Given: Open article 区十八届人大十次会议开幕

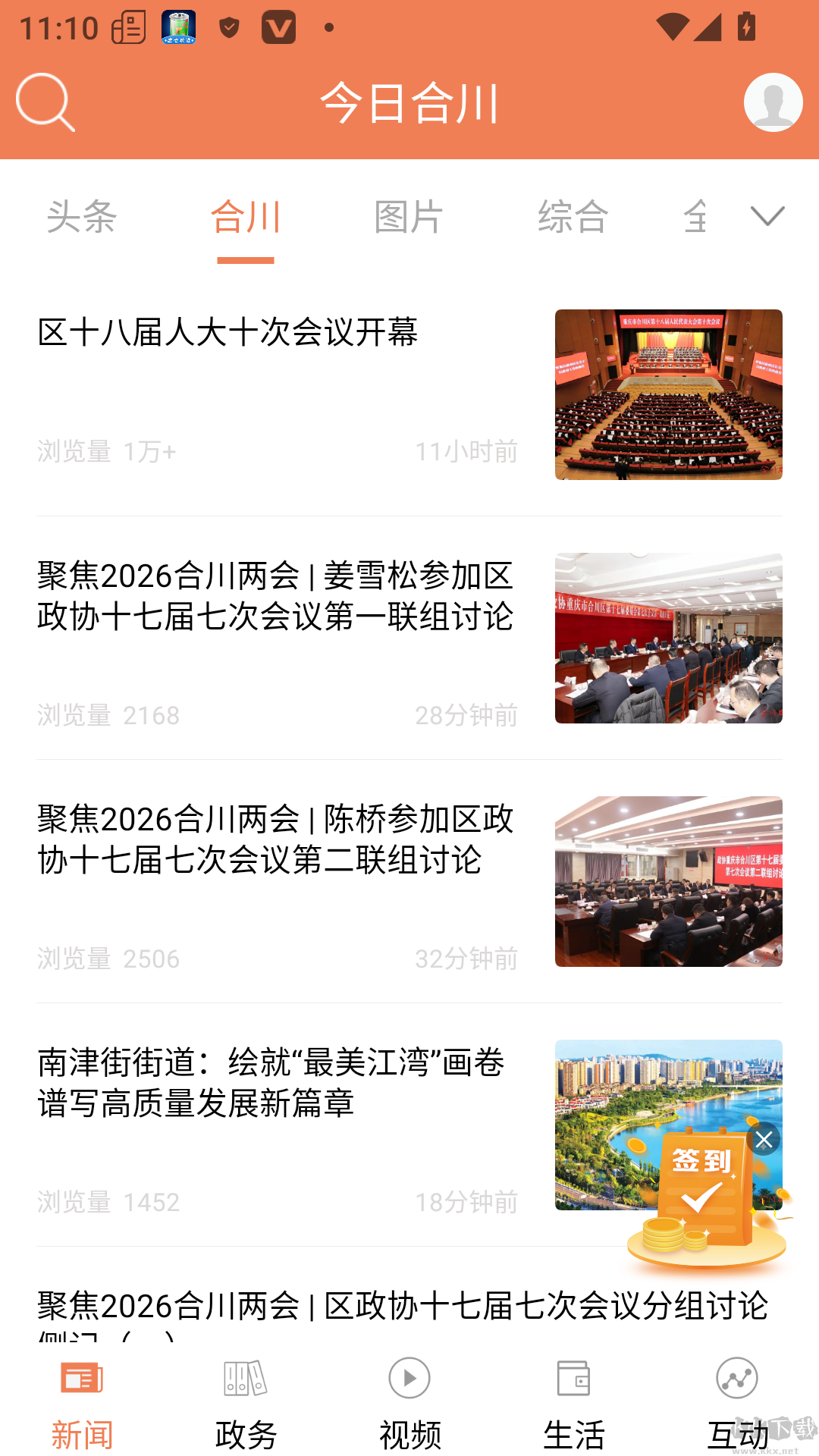Looking at the screenshot, I should (x=409, y=394).
